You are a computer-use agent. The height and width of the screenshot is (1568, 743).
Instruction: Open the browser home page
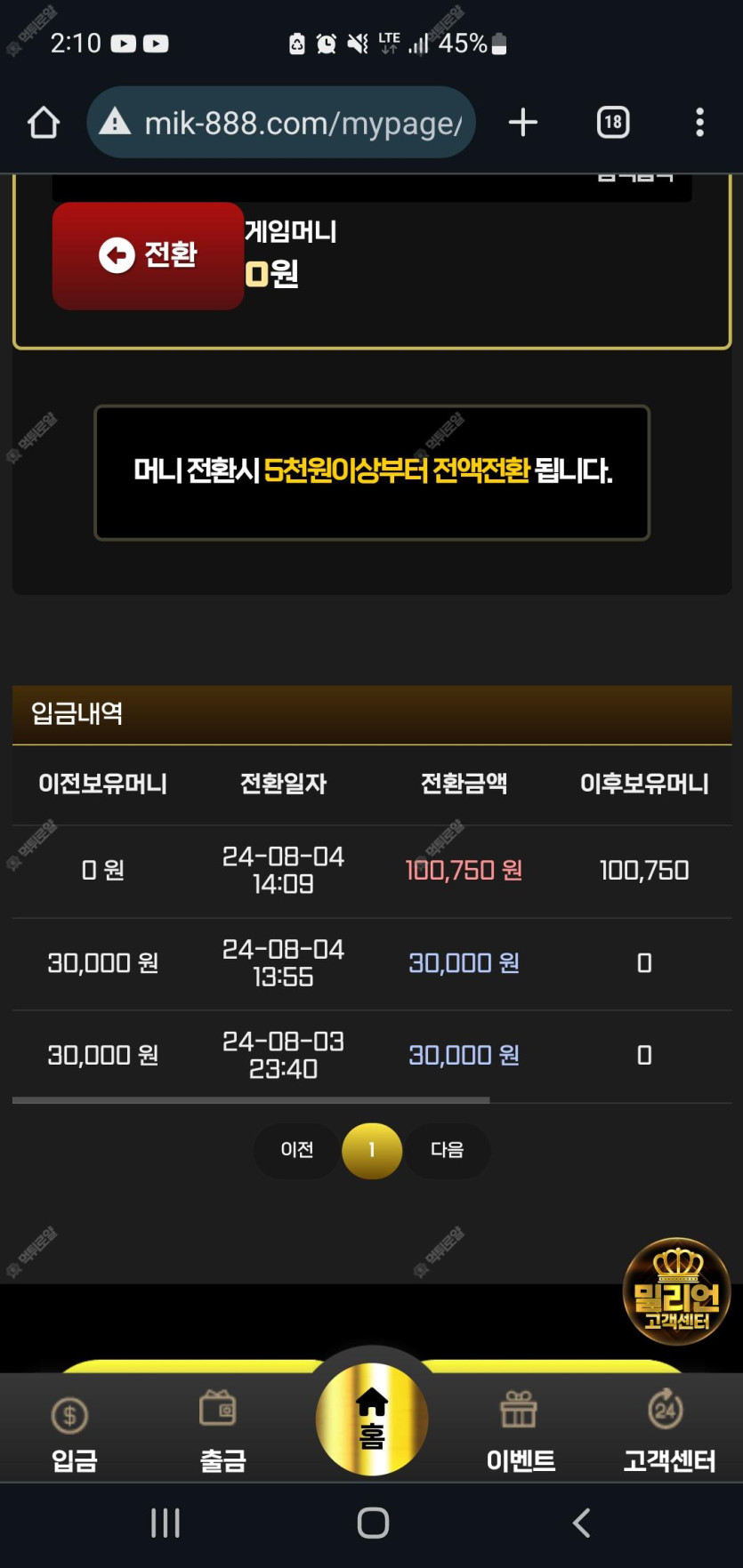(44, 123)
